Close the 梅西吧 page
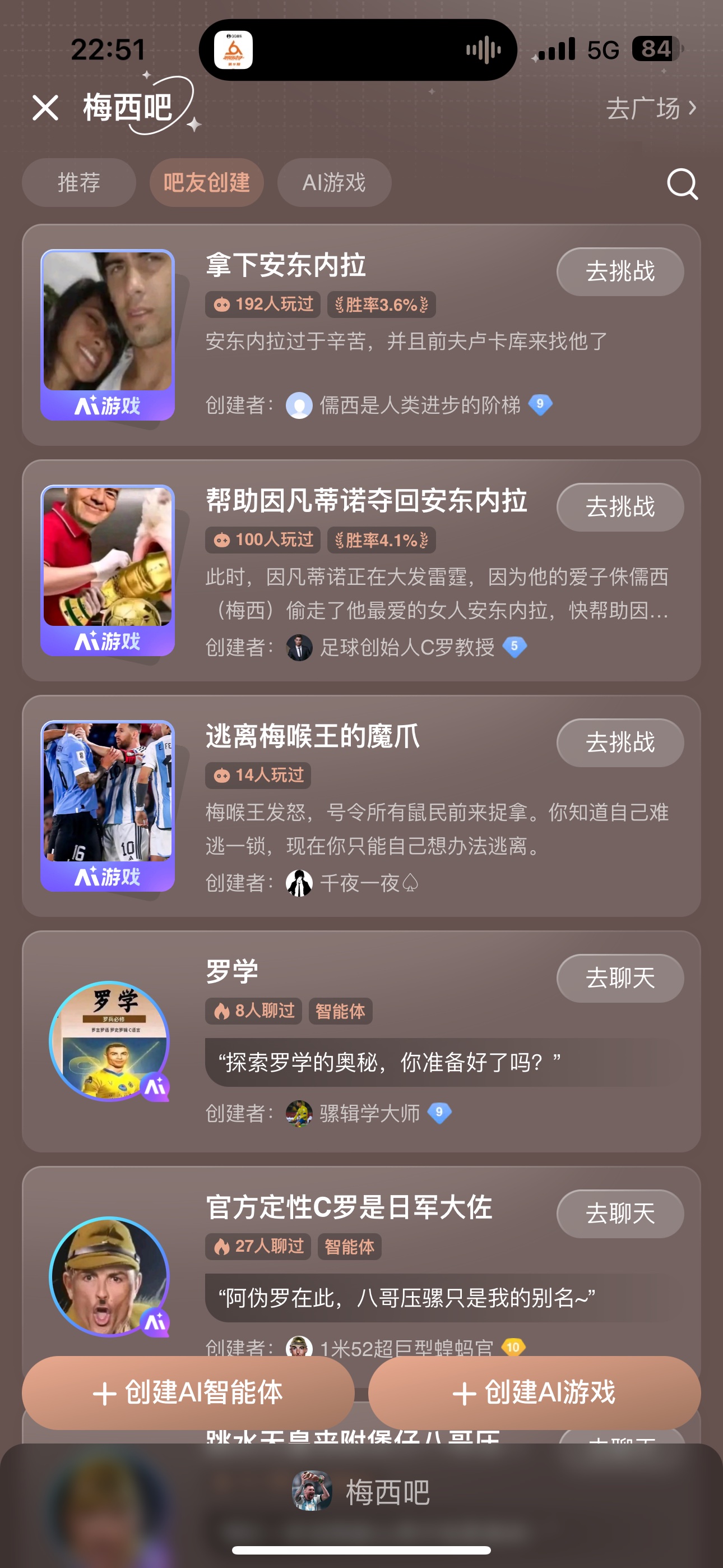 45,108
